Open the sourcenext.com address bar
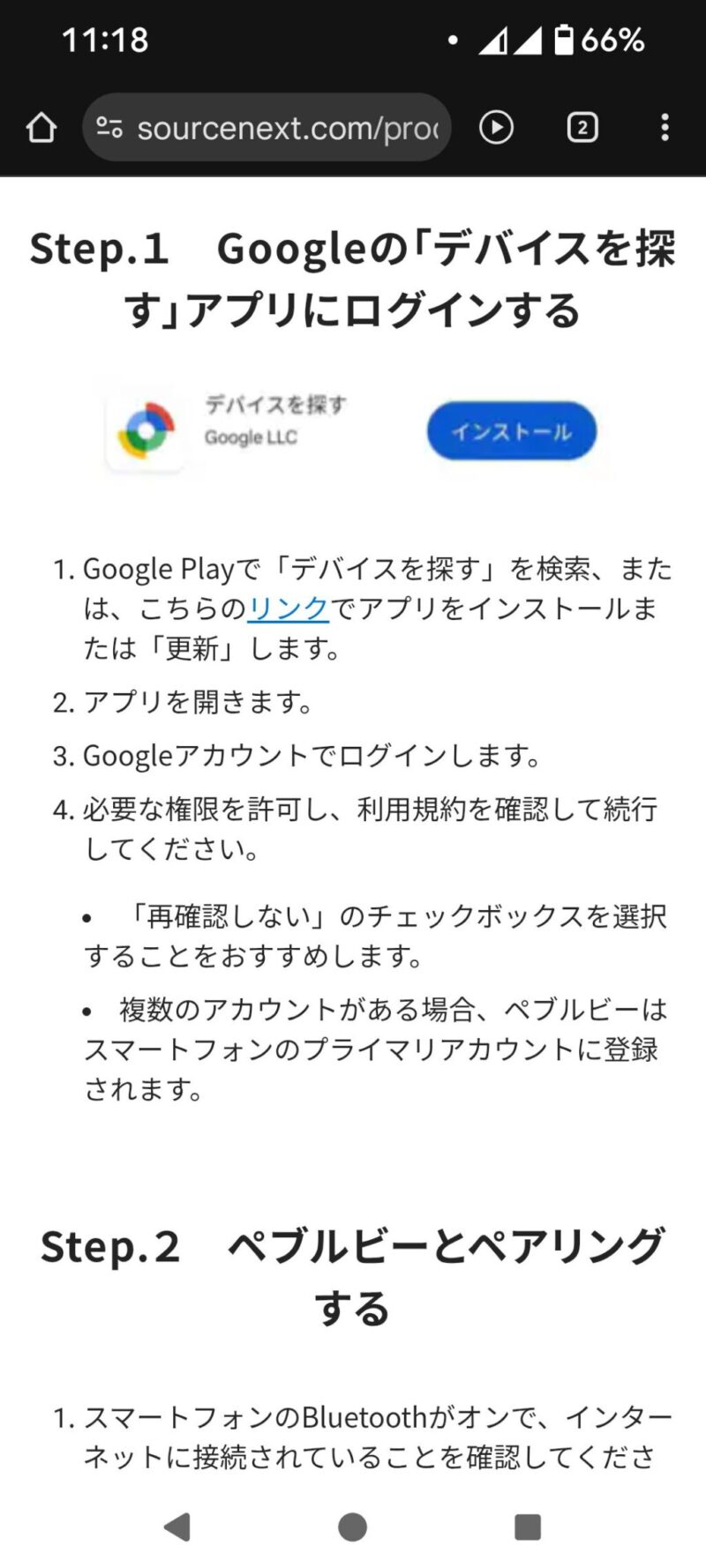706x1568 pixels. click(274, 128)
